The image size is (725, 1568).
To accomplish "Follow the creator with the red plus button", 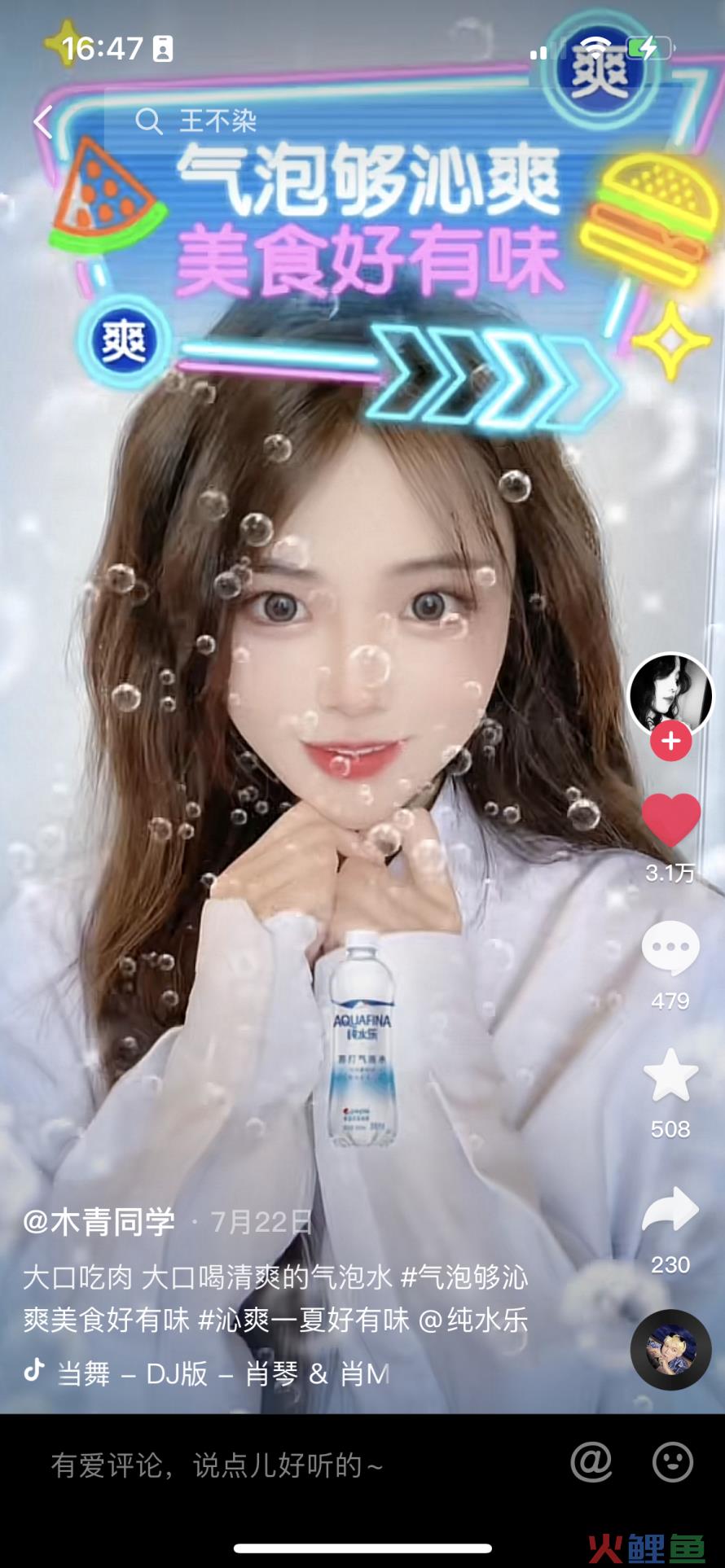I will coord(670,742).
